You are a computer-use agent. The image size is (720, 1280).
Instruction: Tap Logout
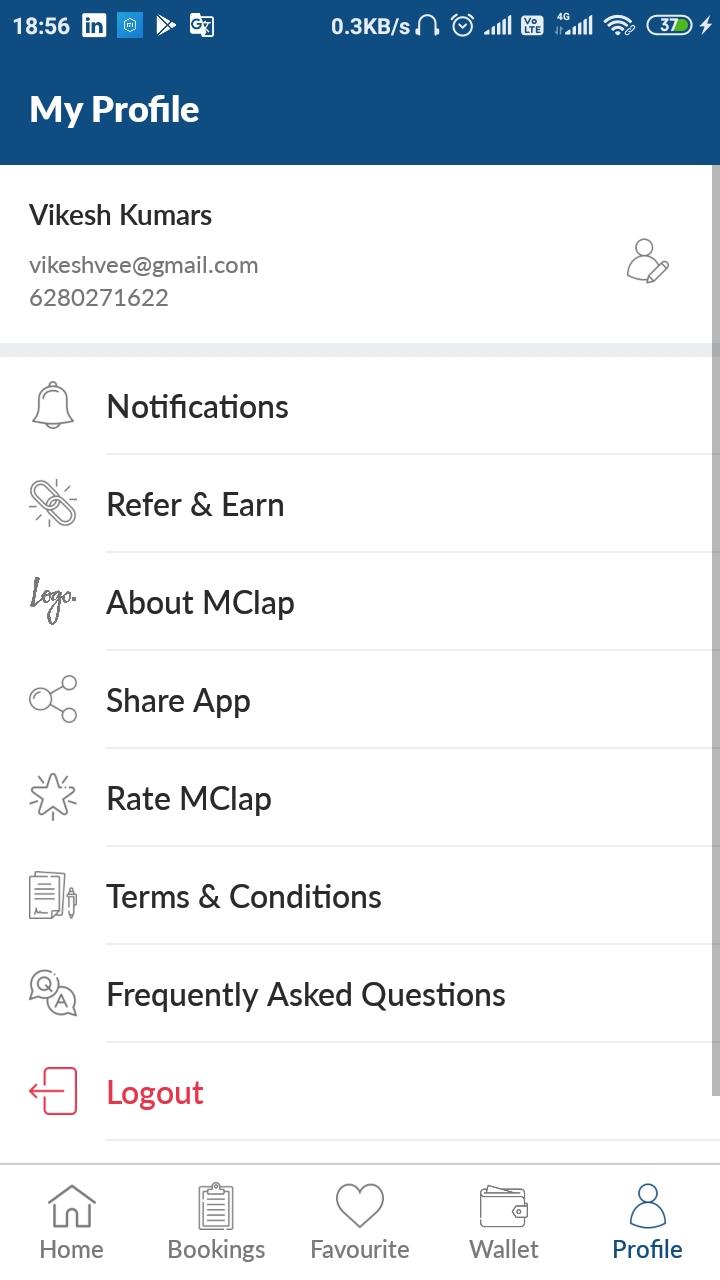coord(360,1092)
